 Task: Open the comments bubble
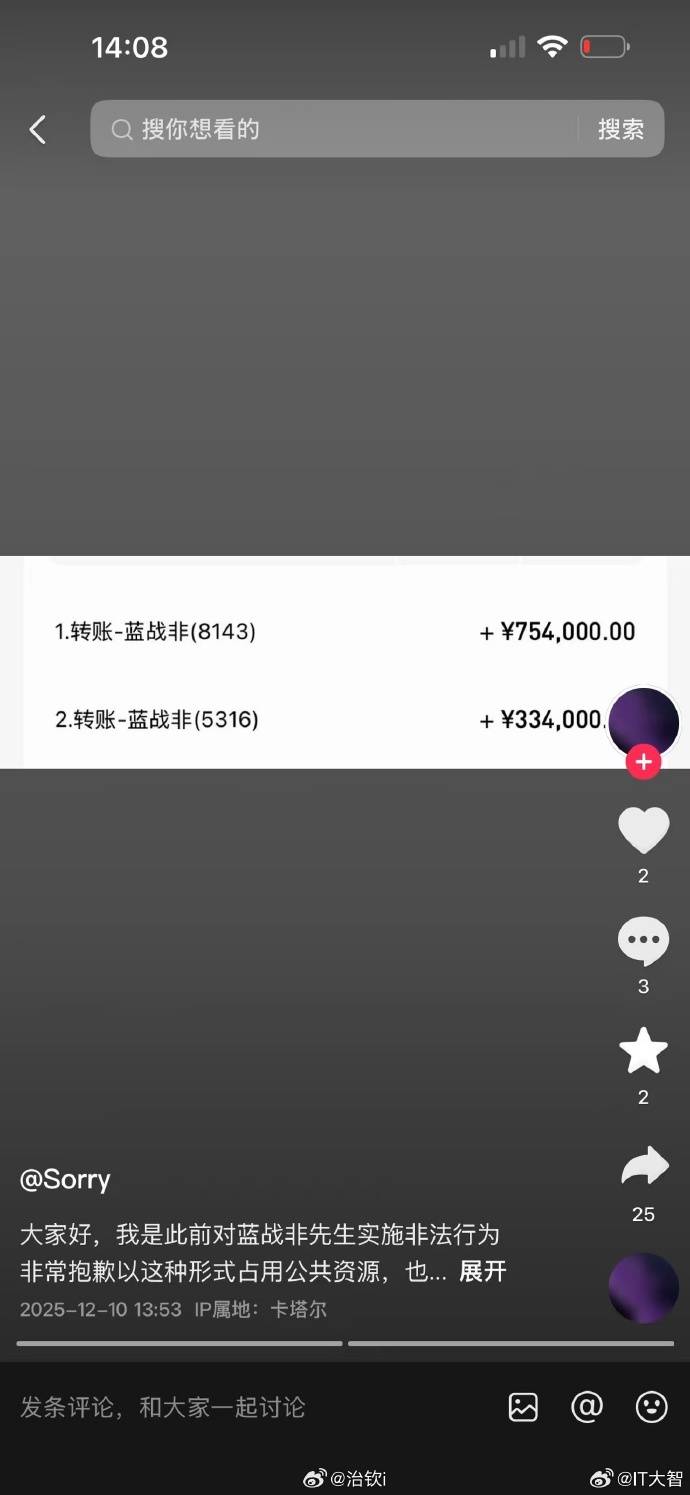pos(643,941)
